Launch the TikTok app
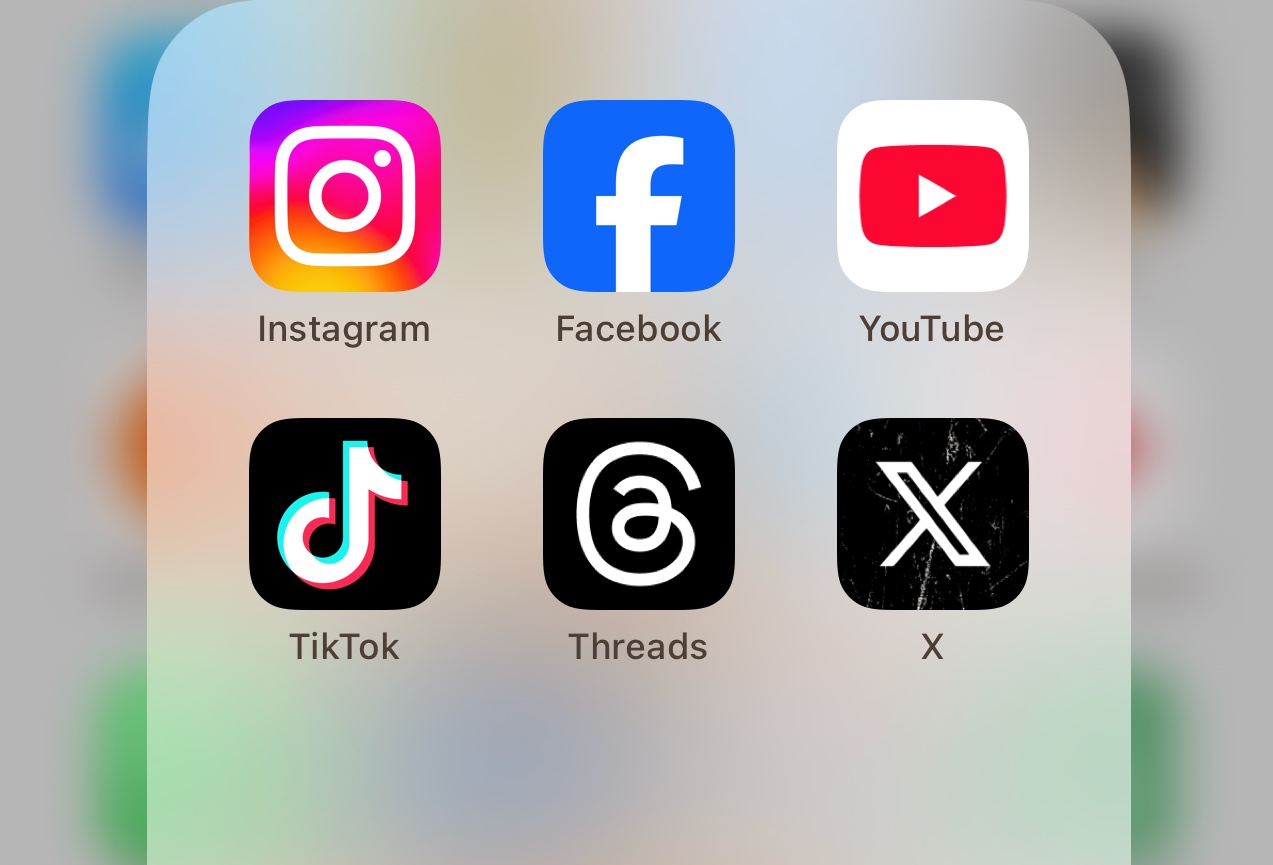 click(x=345, y=514)
